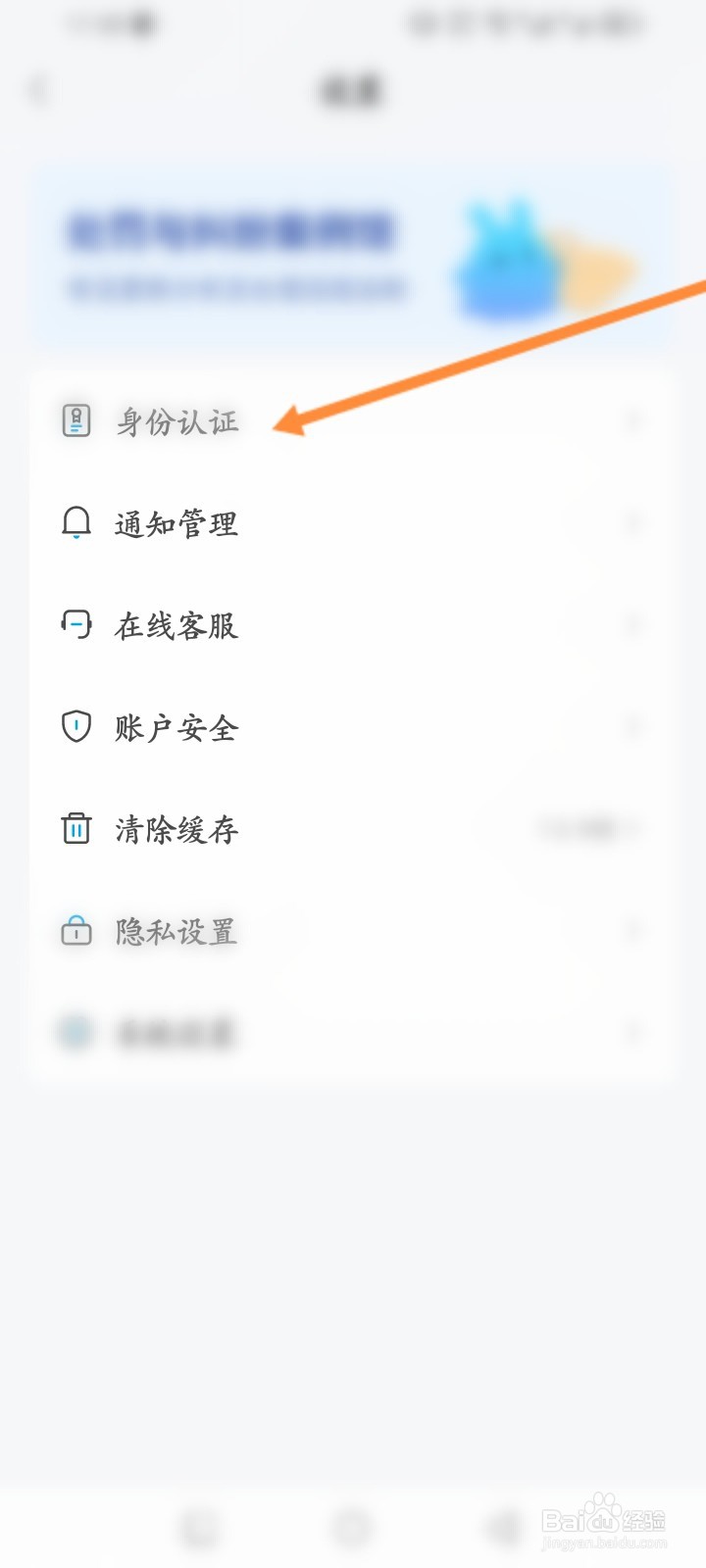Tap the right bottom navigation icon
The image size is (706, 1568).
coord(502,1527)
